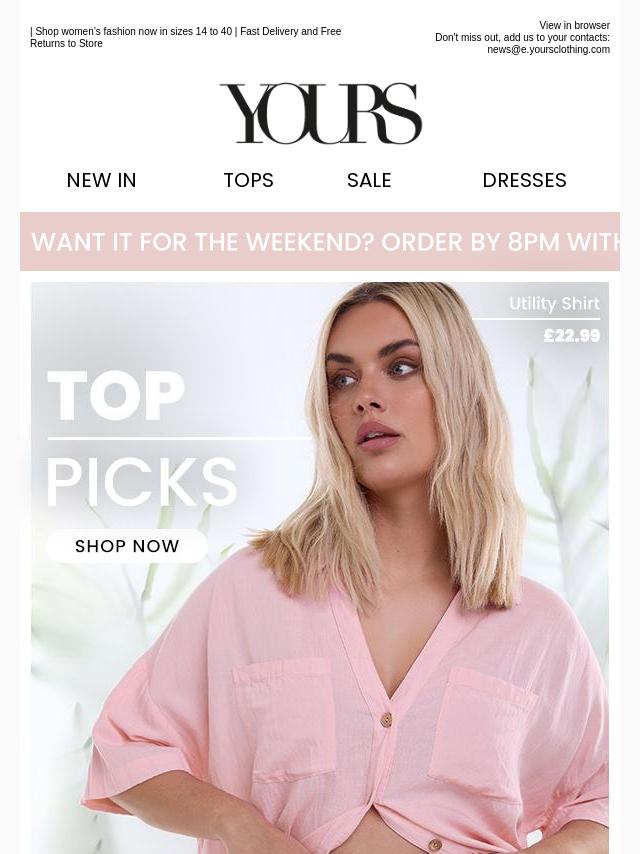Open the NEW IN category
The width and height of the screenshot is (640, 854).
pyautogui.click(x=101, y=180)
